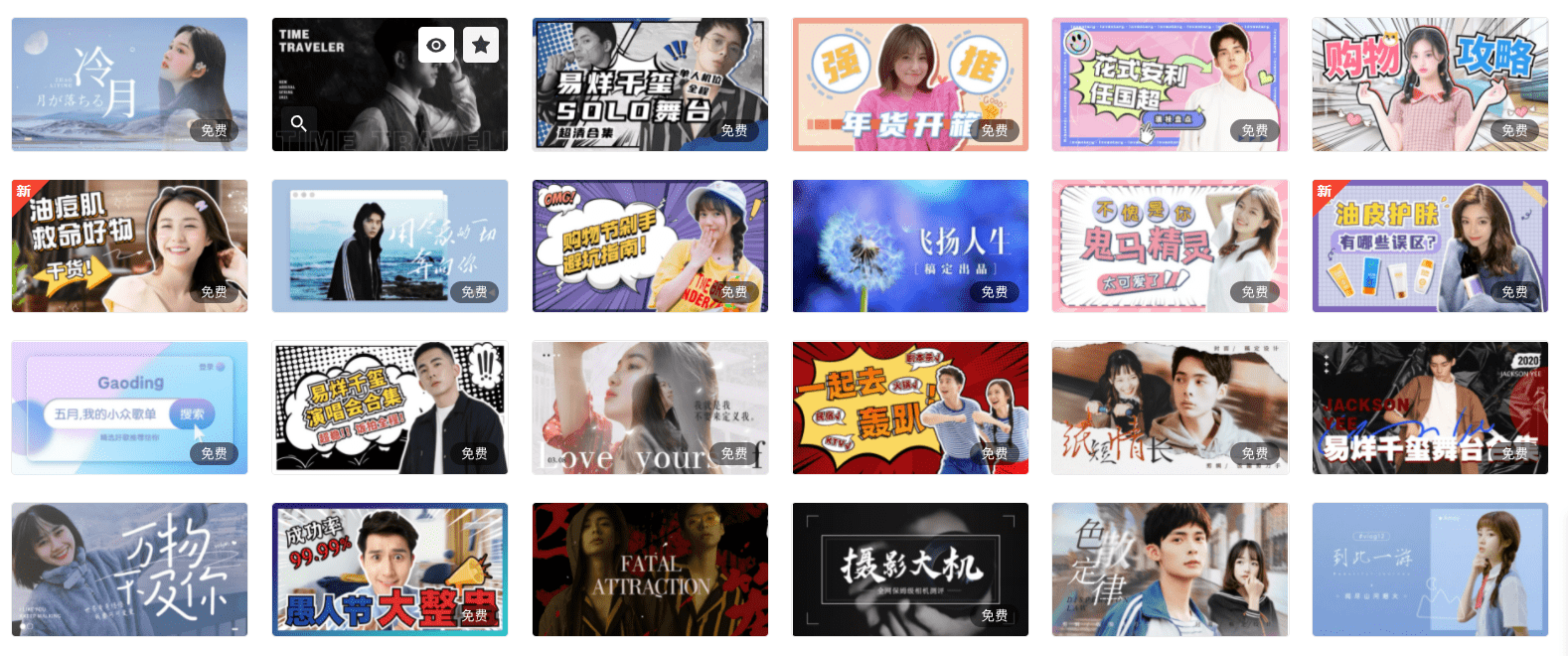Choose the 易烊千玺演唱会合集 template

pyautogui.click(x=390, y=408)
